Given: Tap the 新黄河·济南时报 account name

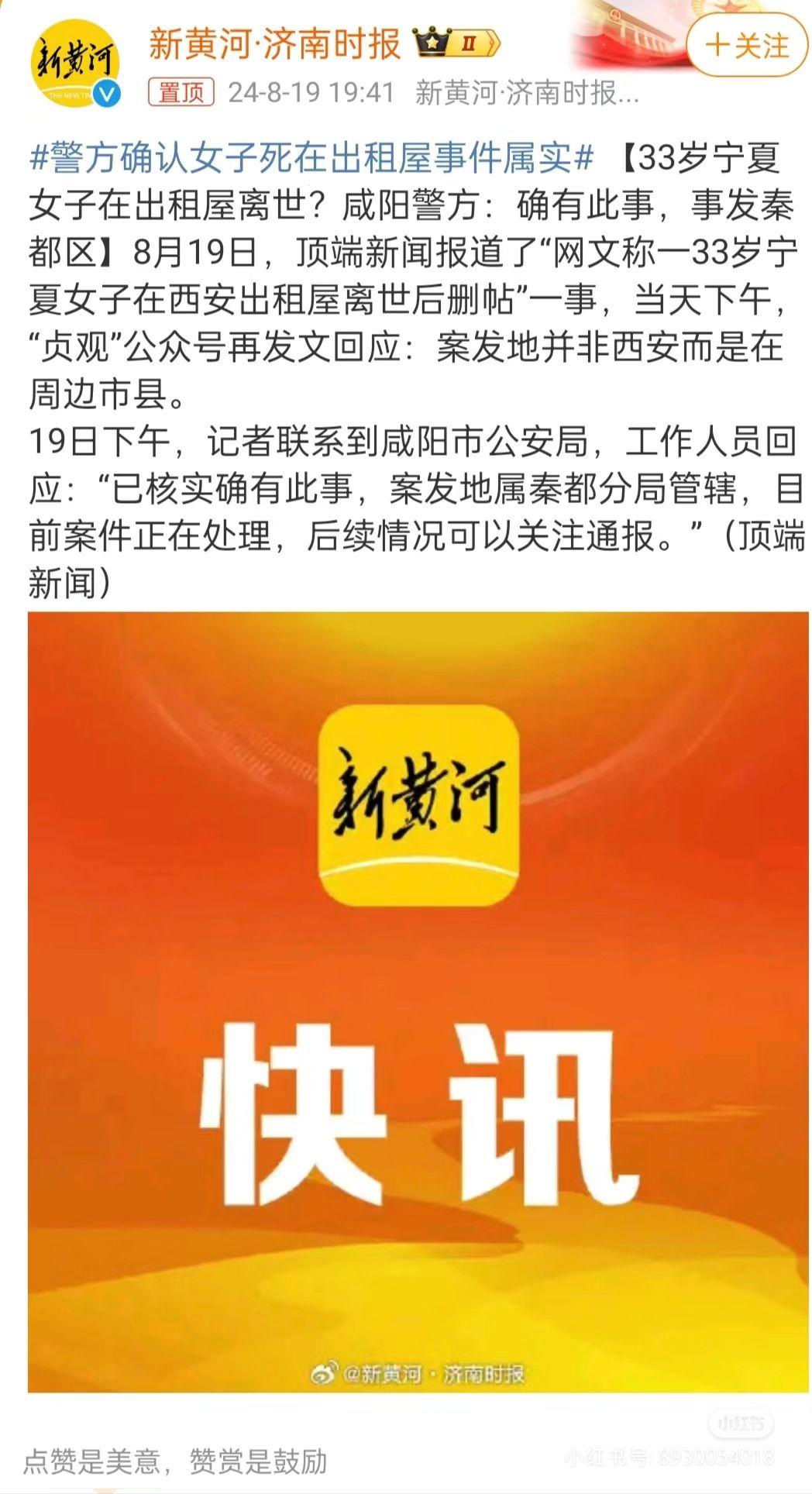Looking at the screenshot, I should click(x=274, y=43).
